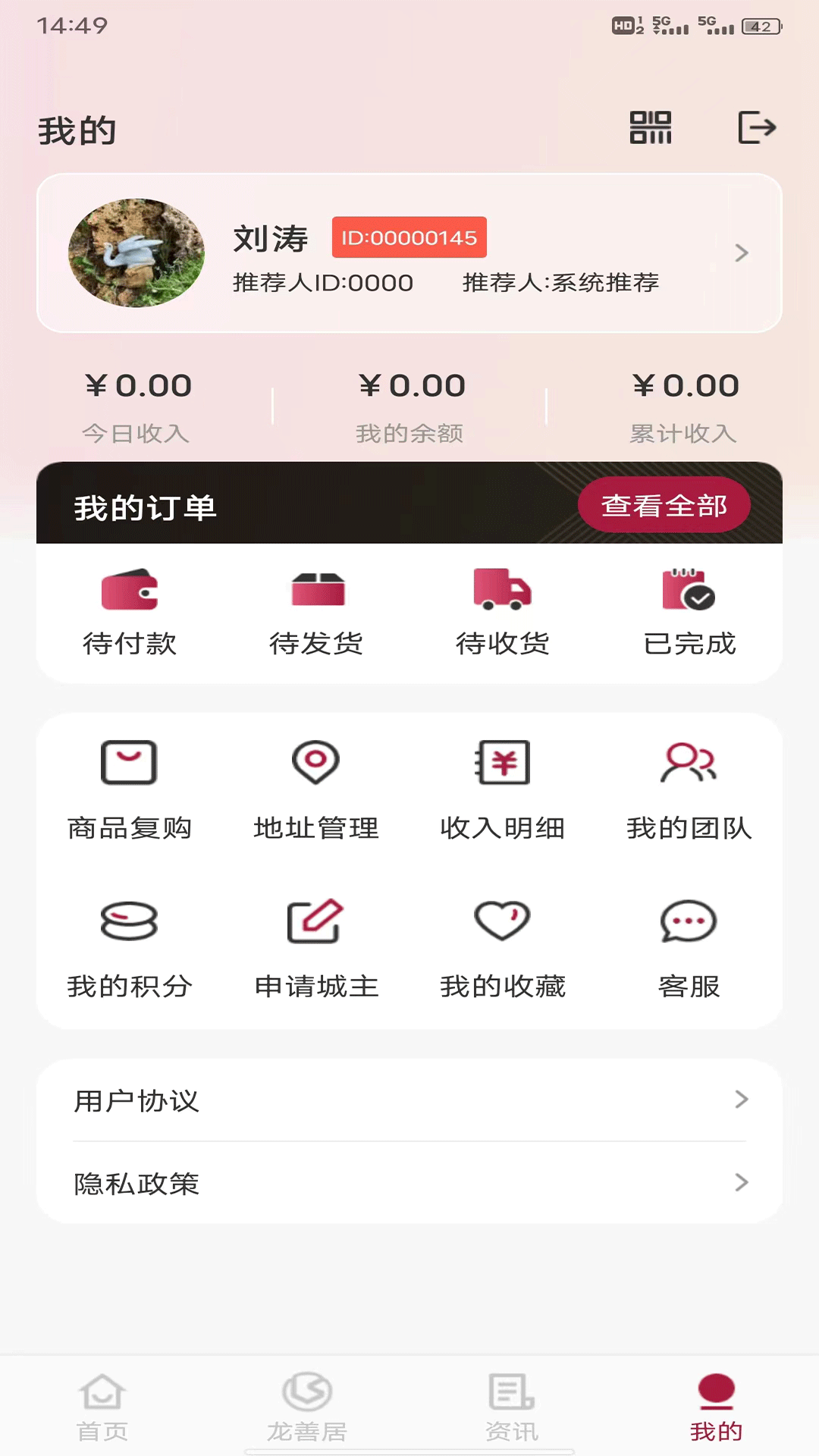Click the 申请城主 pencil icon

tap(315, 921)
